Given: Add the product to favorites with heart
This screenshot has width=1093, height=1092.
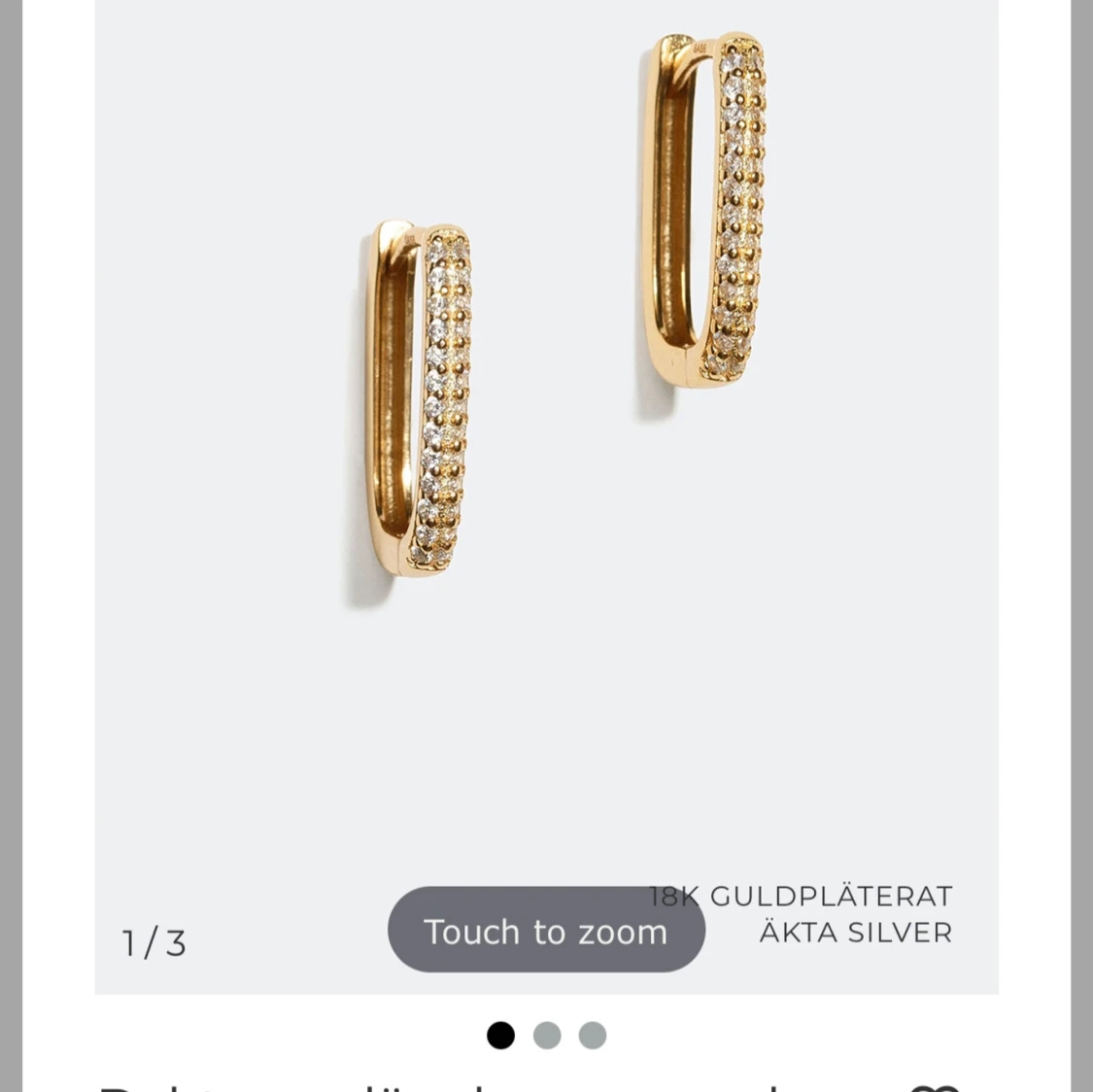Looking at the screenshot, I should tap(935, 1086).
